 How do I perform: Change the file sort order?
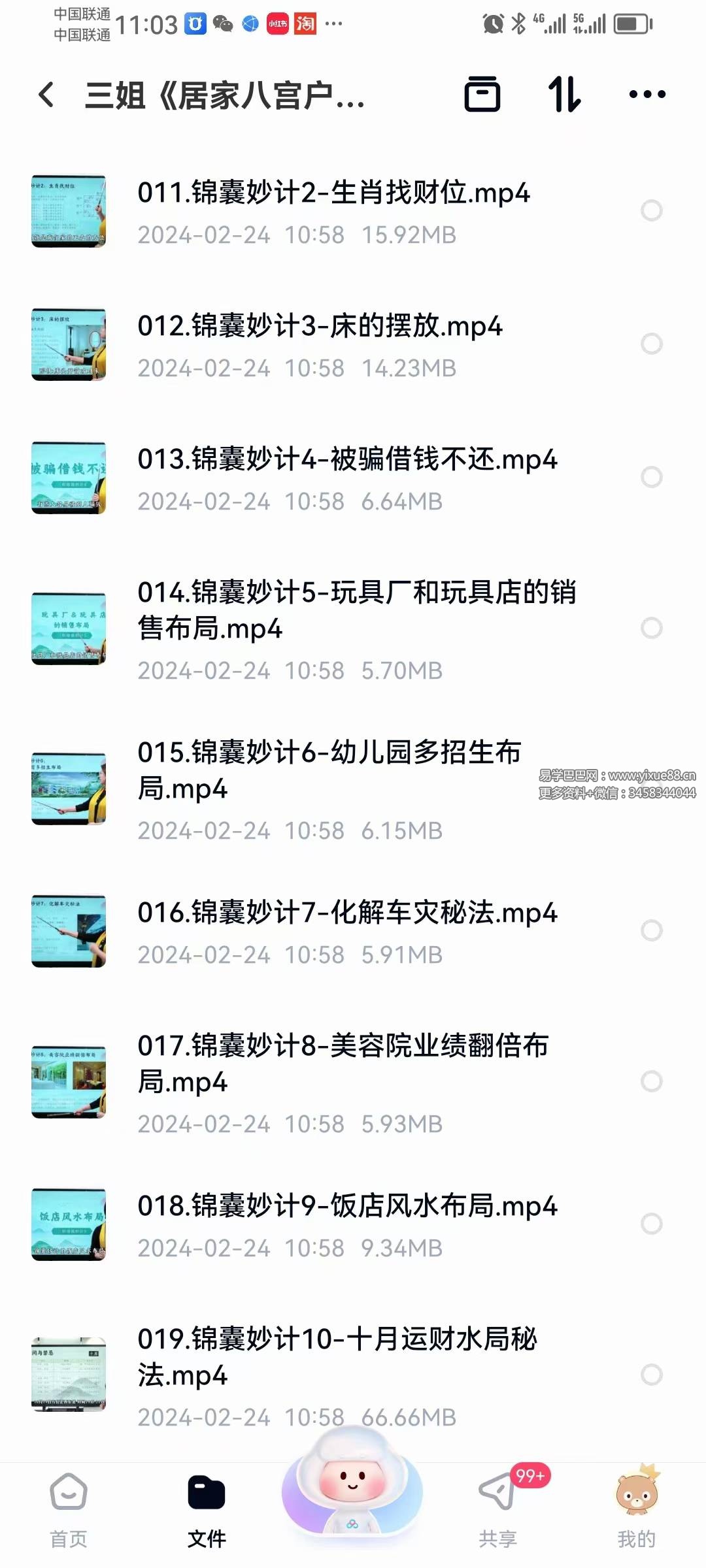tap(564, 95)
